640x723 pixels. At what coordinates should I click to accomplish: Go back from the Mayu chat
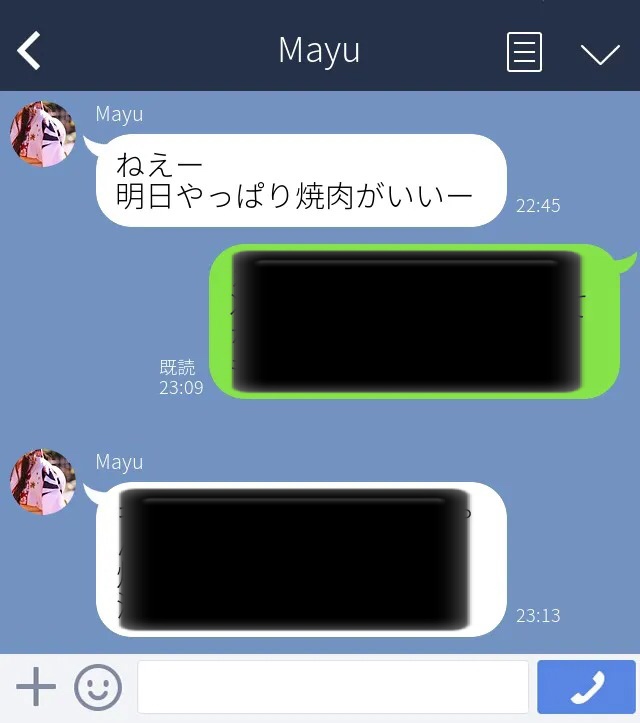click(29, 50)
